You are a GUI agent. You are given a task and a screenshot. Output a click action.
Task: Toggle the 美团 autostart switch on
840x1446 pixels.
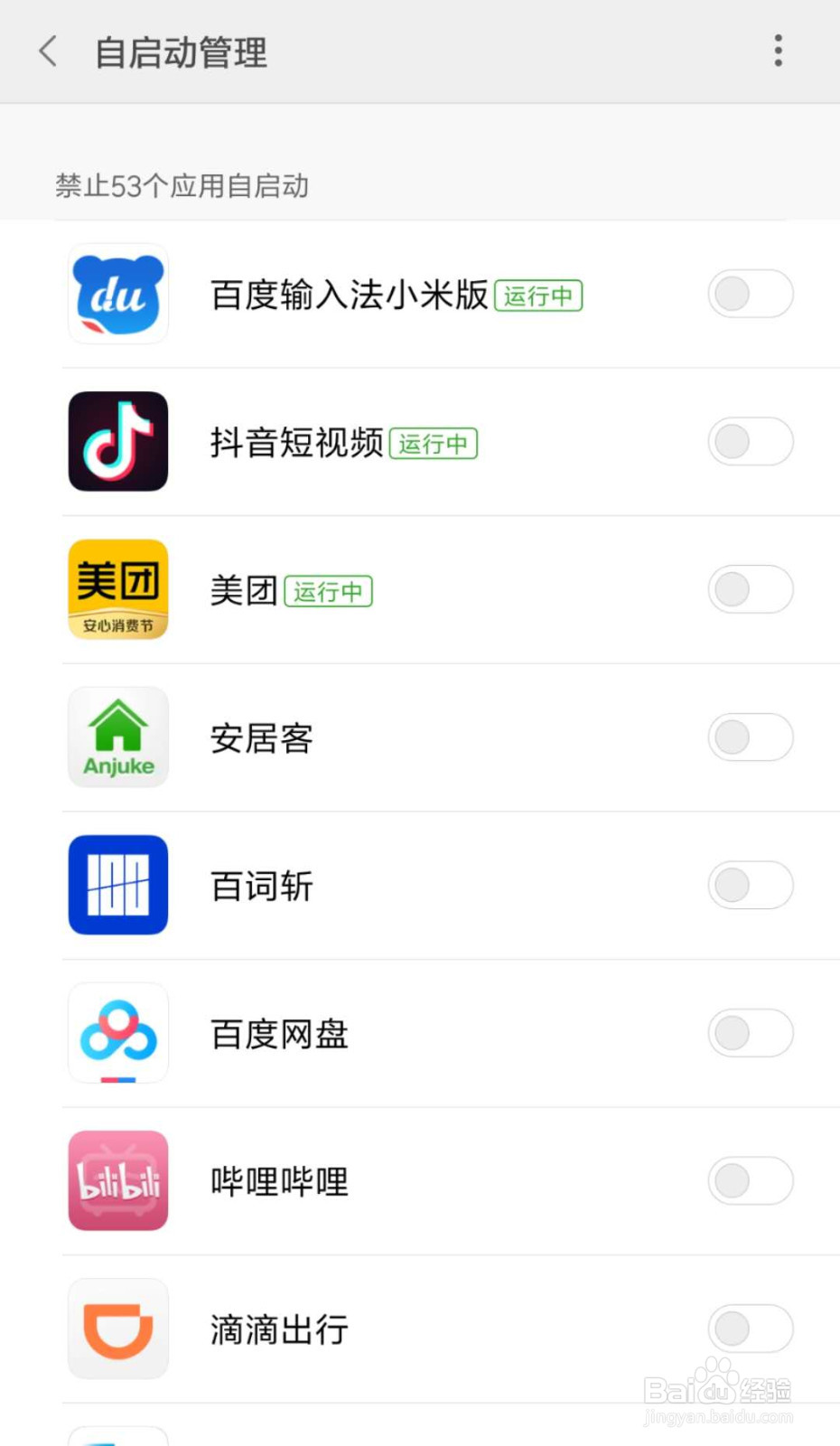[x=751, y=589]
